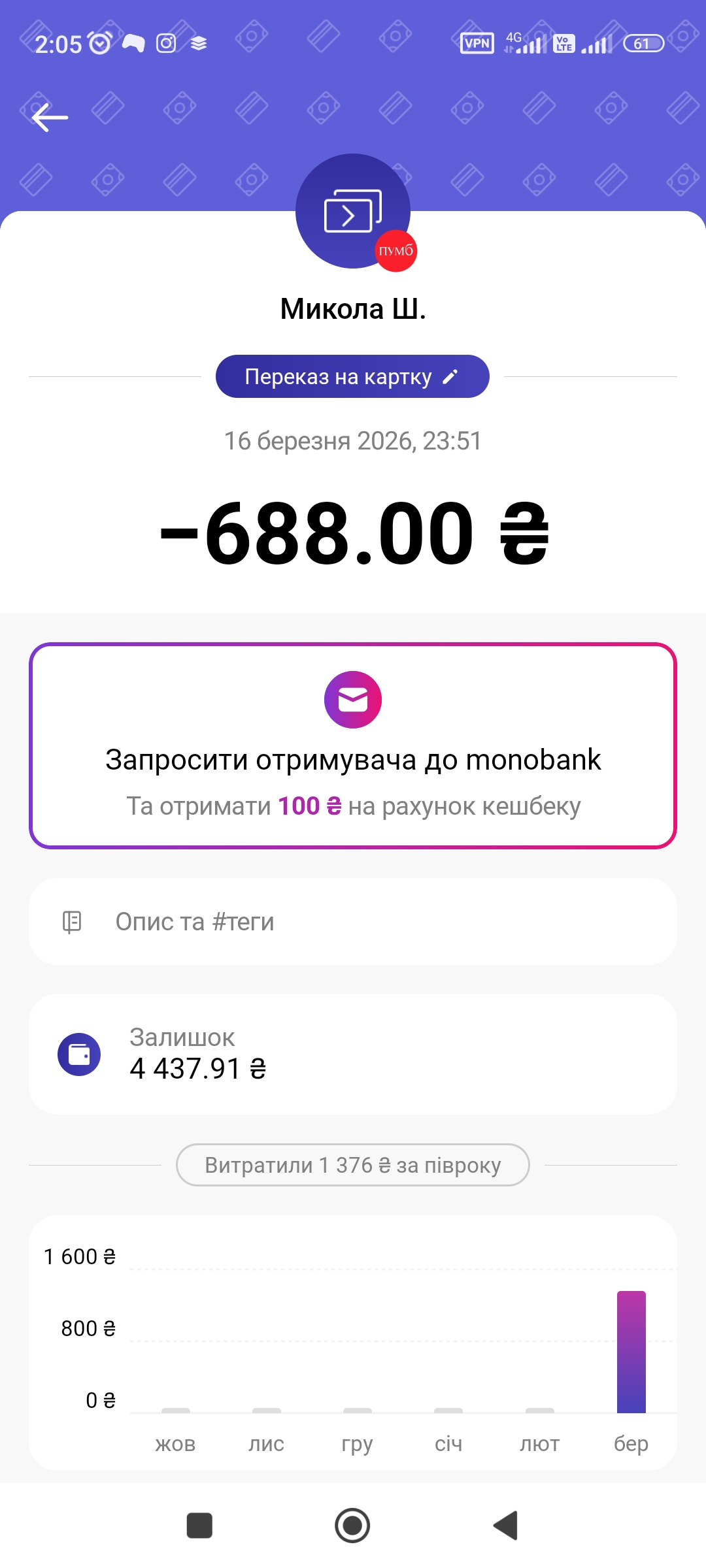Go to the system home screen
The width and height of the screenshot is (706, 1568).
[x=352, y=1526]
